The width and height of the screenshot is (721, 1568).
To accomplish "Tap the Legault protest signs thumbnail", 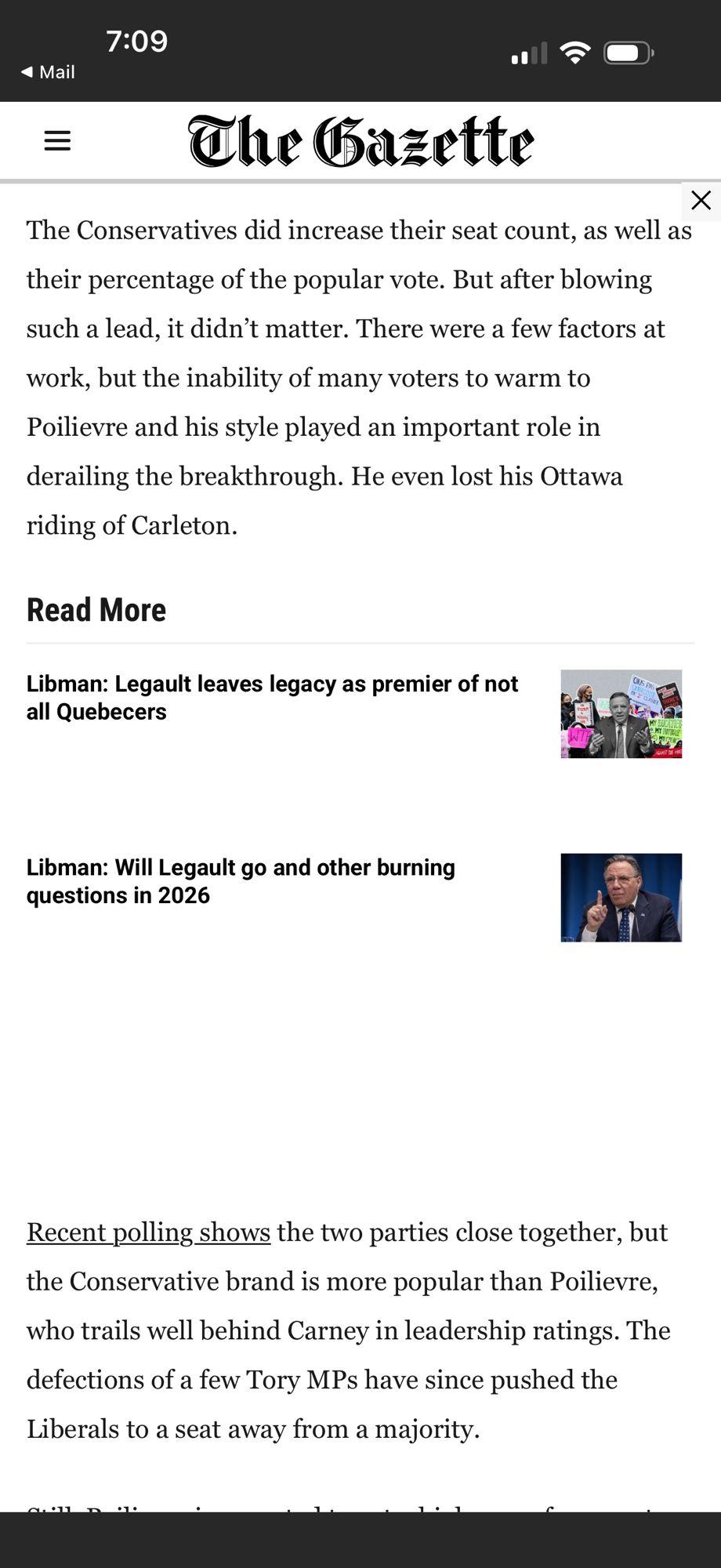I will tap(621, 713).
